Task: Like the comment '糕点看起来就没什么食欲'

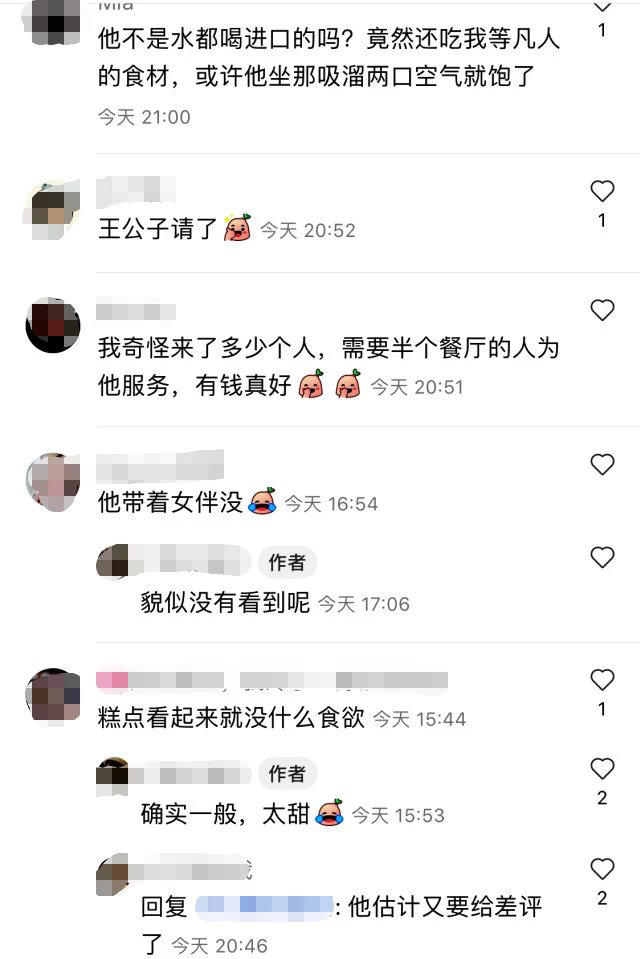Action: (x=602, y=681)
